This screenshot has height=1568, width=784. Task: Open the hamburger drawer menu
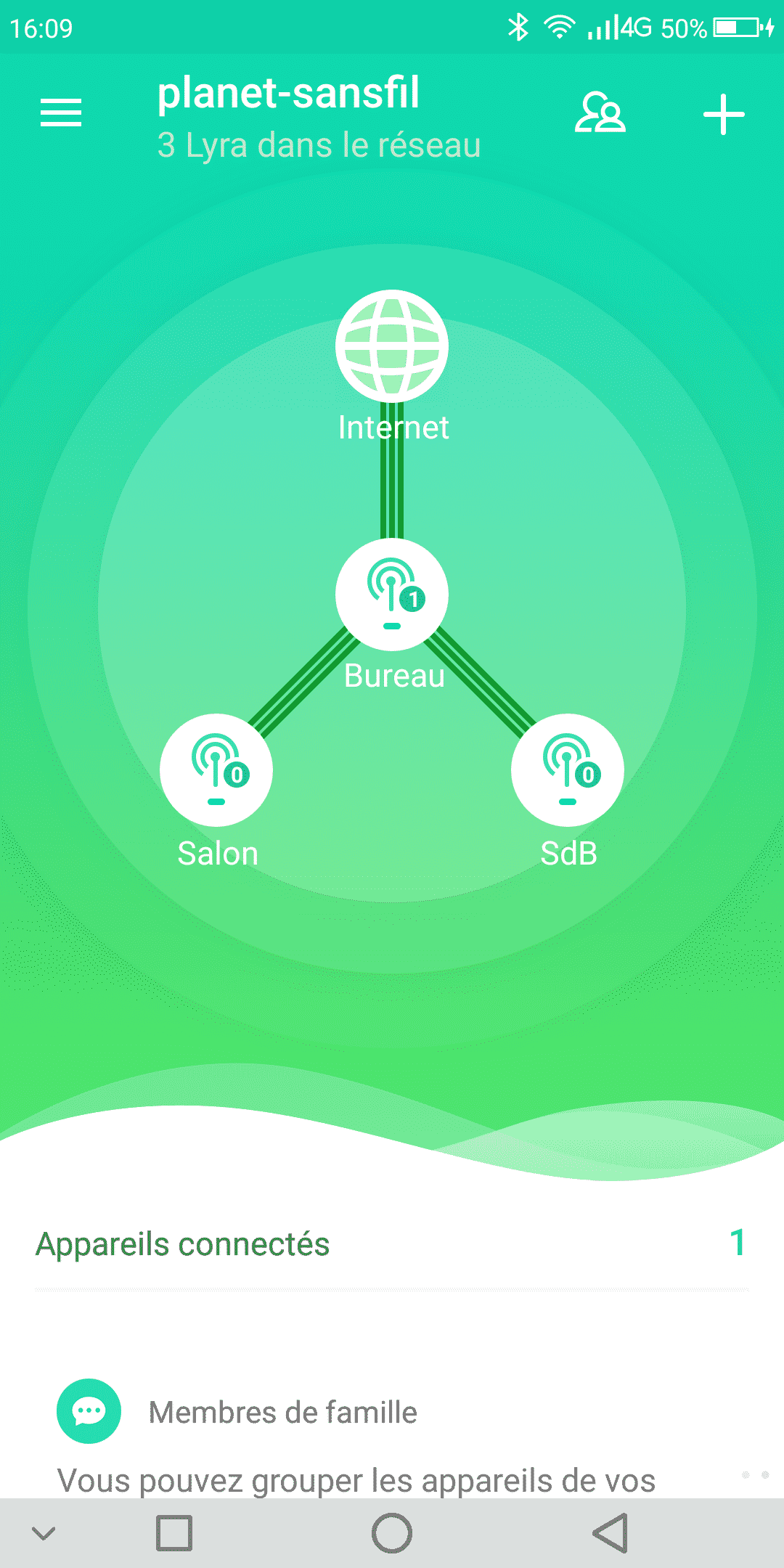click(61, 113)
